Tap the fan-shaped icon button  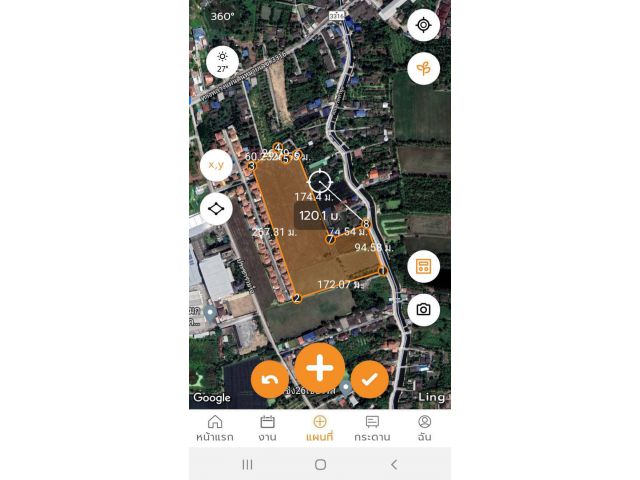pos(423,68)
